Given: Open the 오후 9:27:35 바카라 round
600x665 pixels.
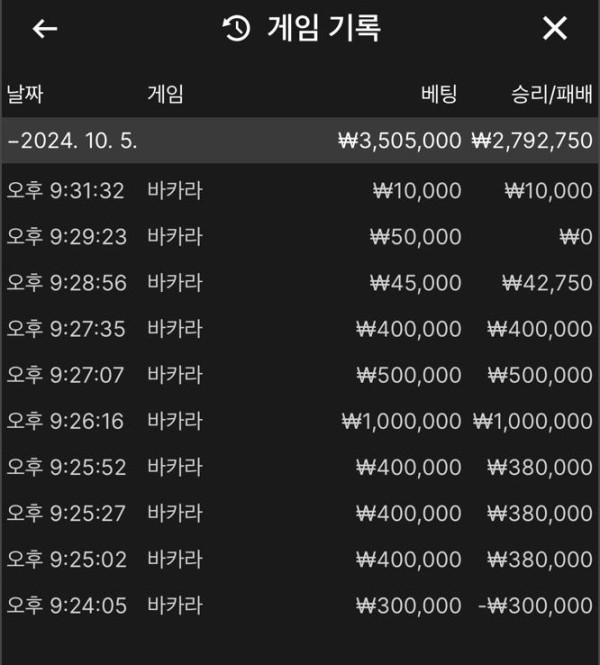Looking at the screenshot, I should (x=300, y=329).
